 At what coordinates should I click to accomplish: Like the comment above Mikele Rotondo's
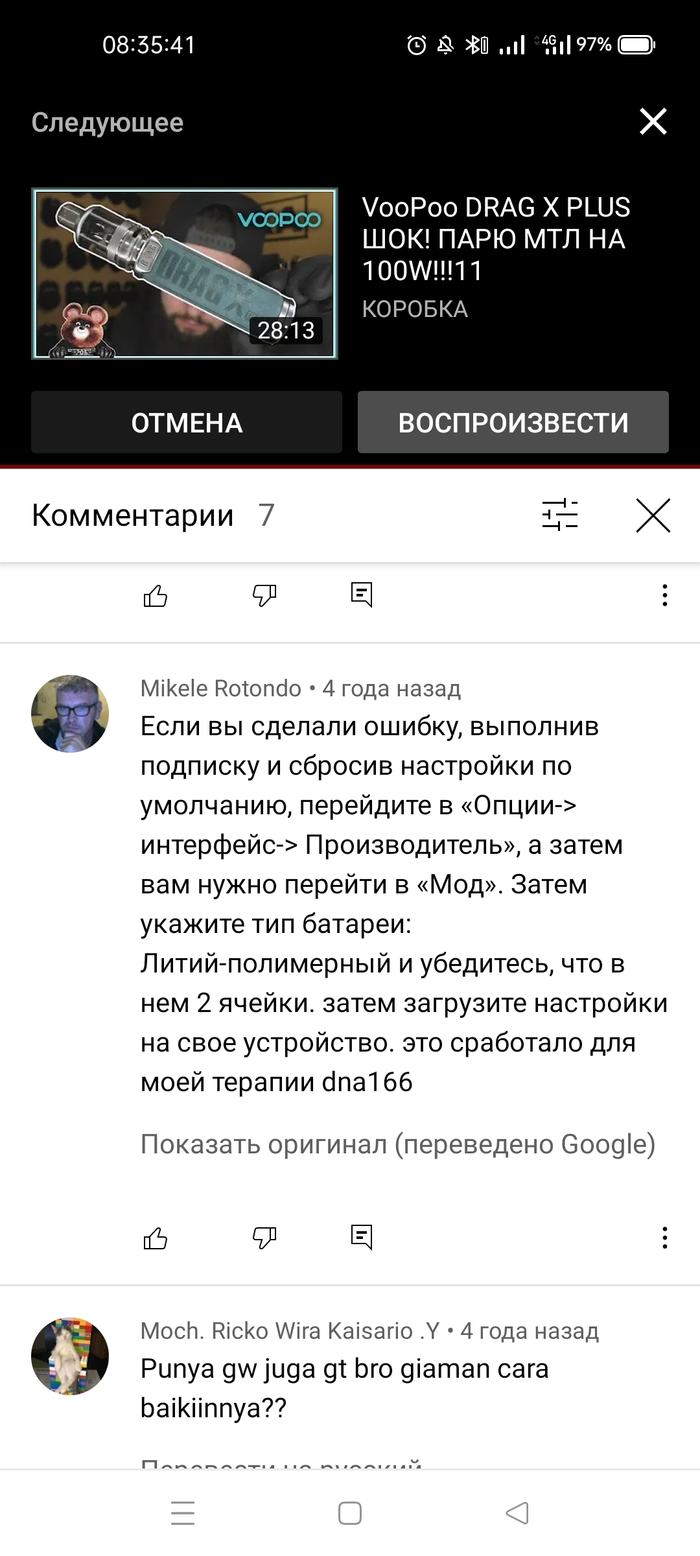tap(155, 596)
